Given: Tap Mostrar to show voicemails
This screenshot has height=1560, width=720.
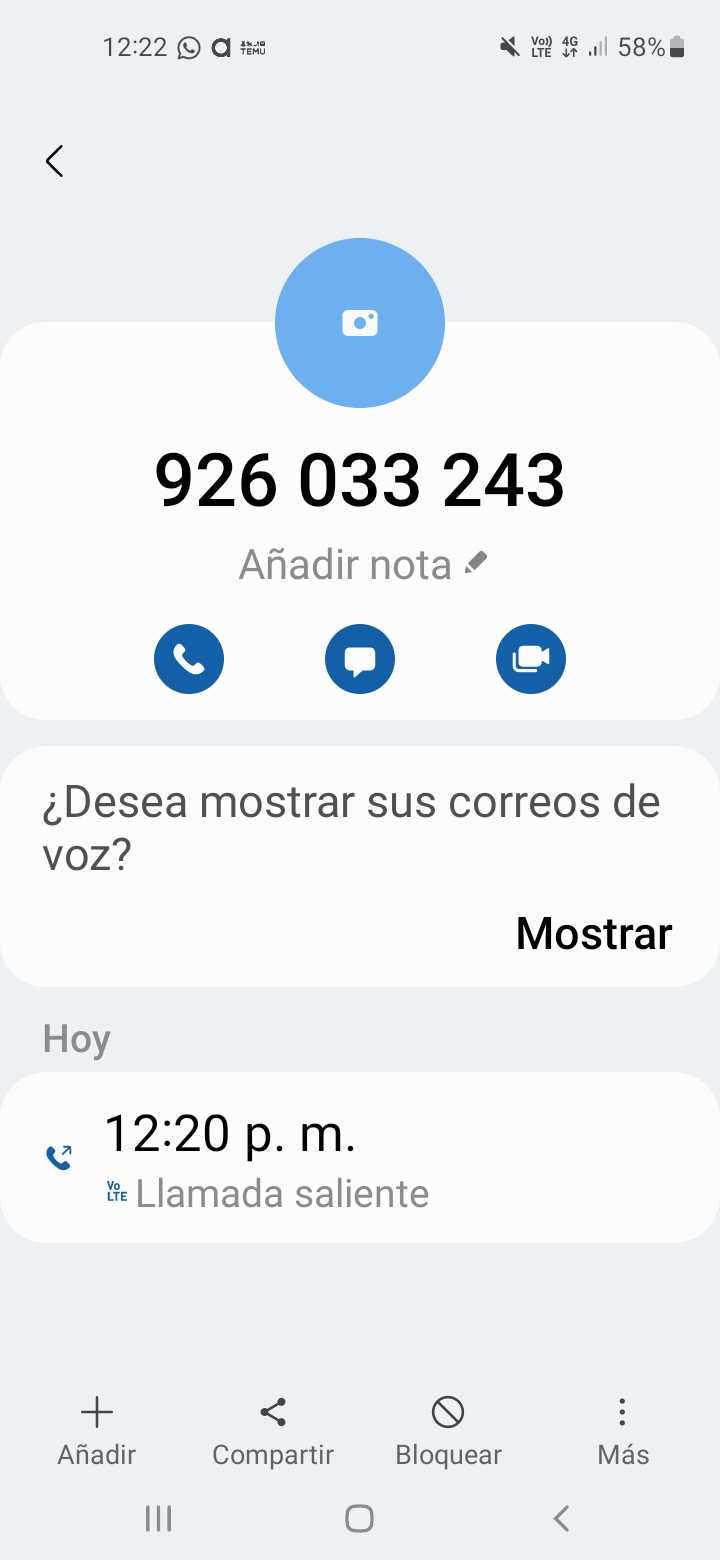Looking at the screenshot, I should click(x=593, y=933).
